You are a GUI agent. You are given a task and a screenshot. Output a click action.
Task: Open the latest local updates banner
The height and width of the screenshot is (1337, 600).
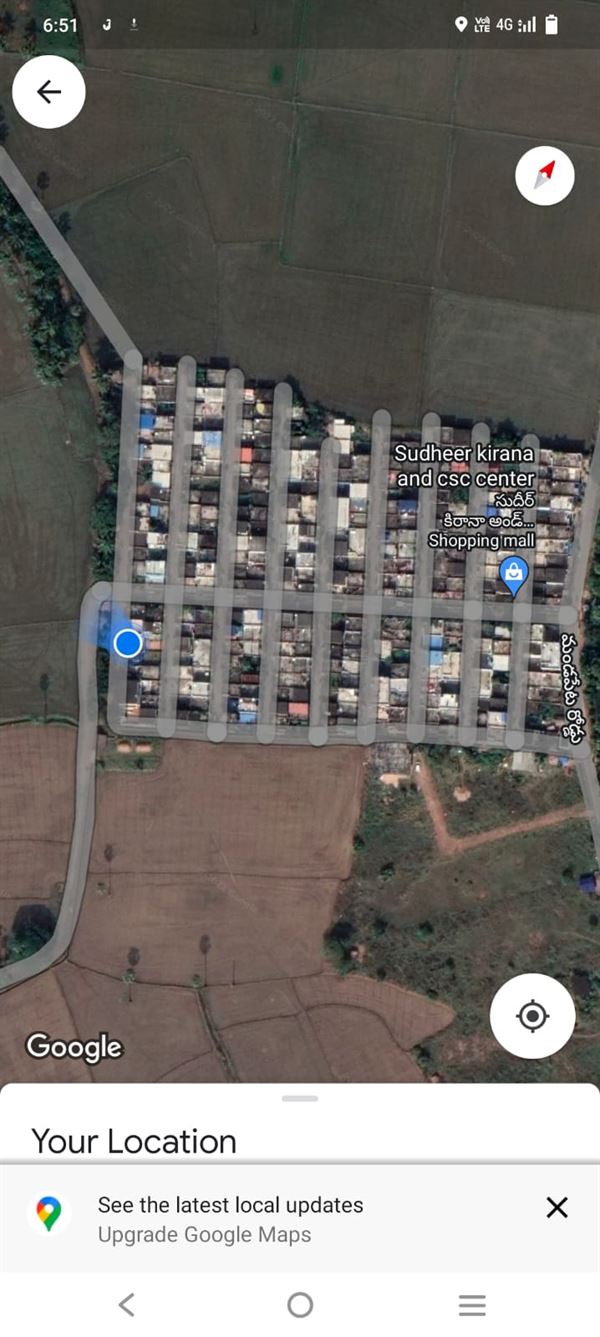(x=230, y=1219)
